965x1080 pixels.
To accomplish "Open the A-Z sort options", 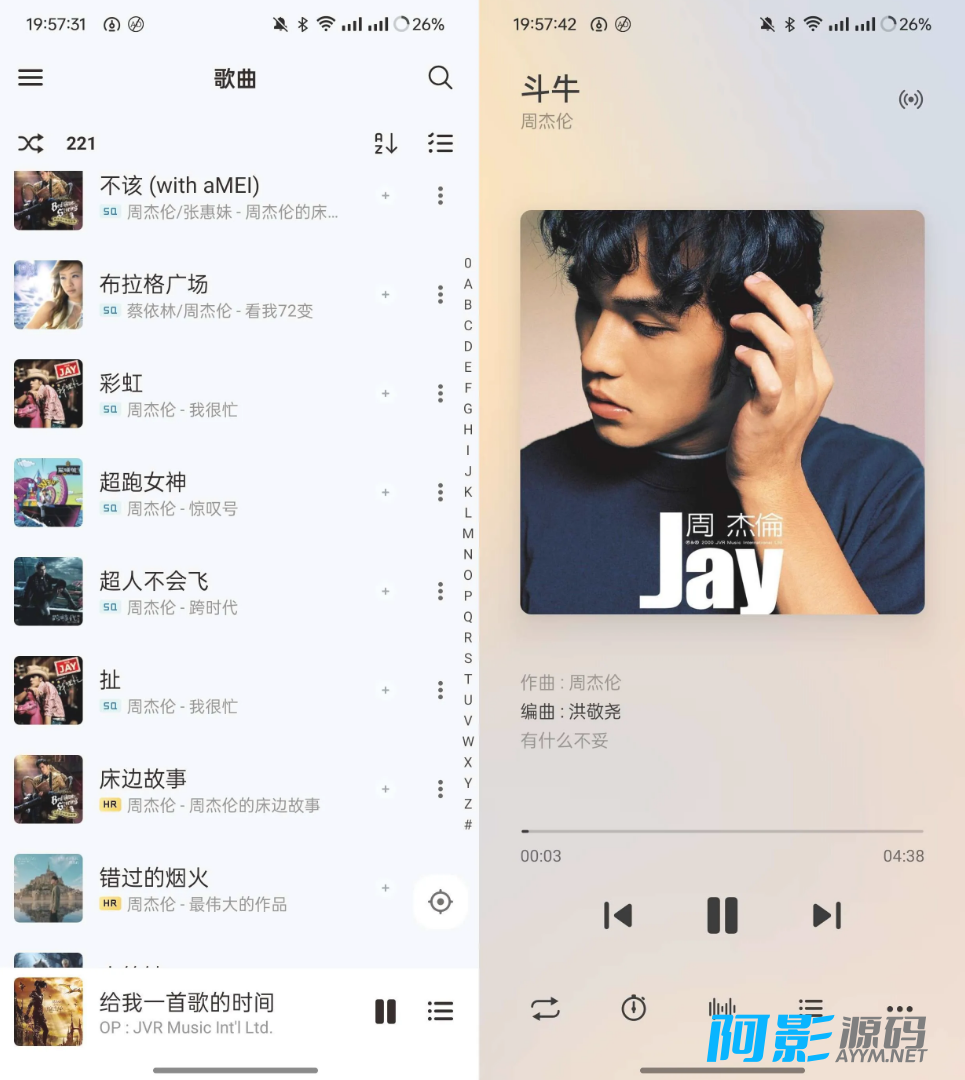I will 386,143.
